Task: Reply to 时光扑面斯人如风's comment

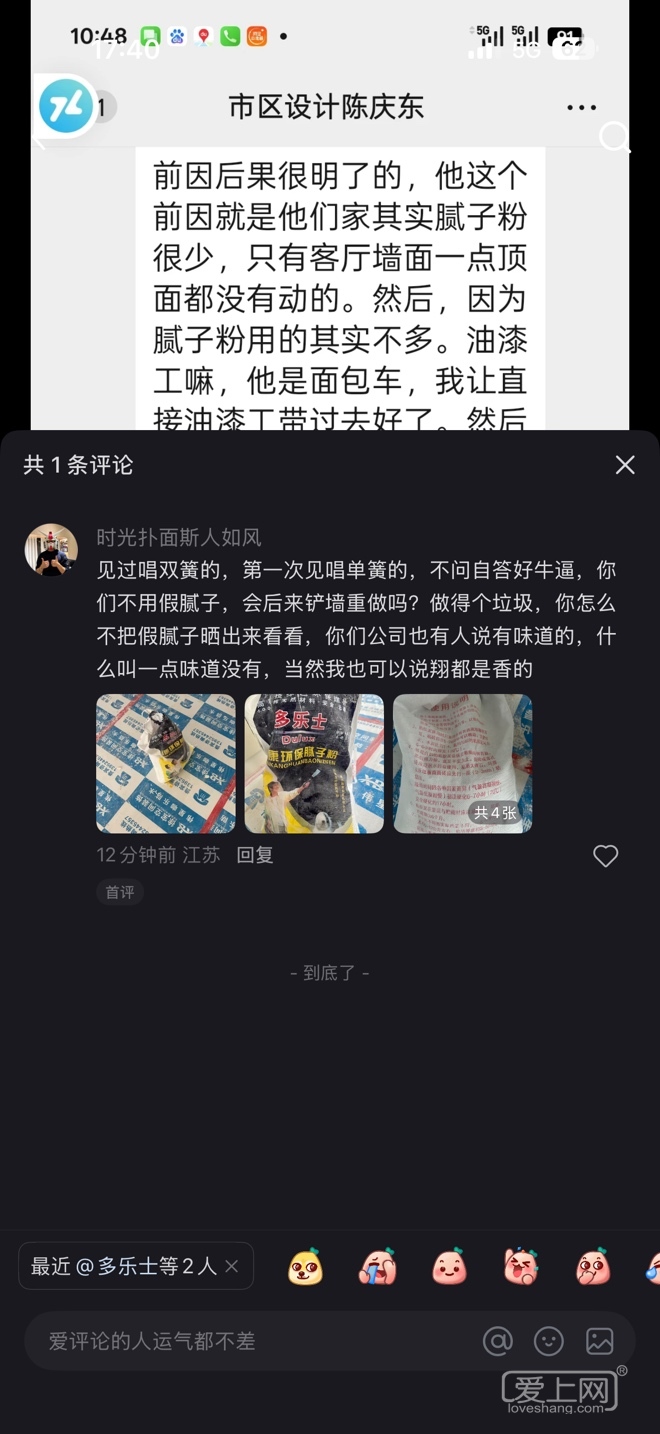Action: point(255,855)
